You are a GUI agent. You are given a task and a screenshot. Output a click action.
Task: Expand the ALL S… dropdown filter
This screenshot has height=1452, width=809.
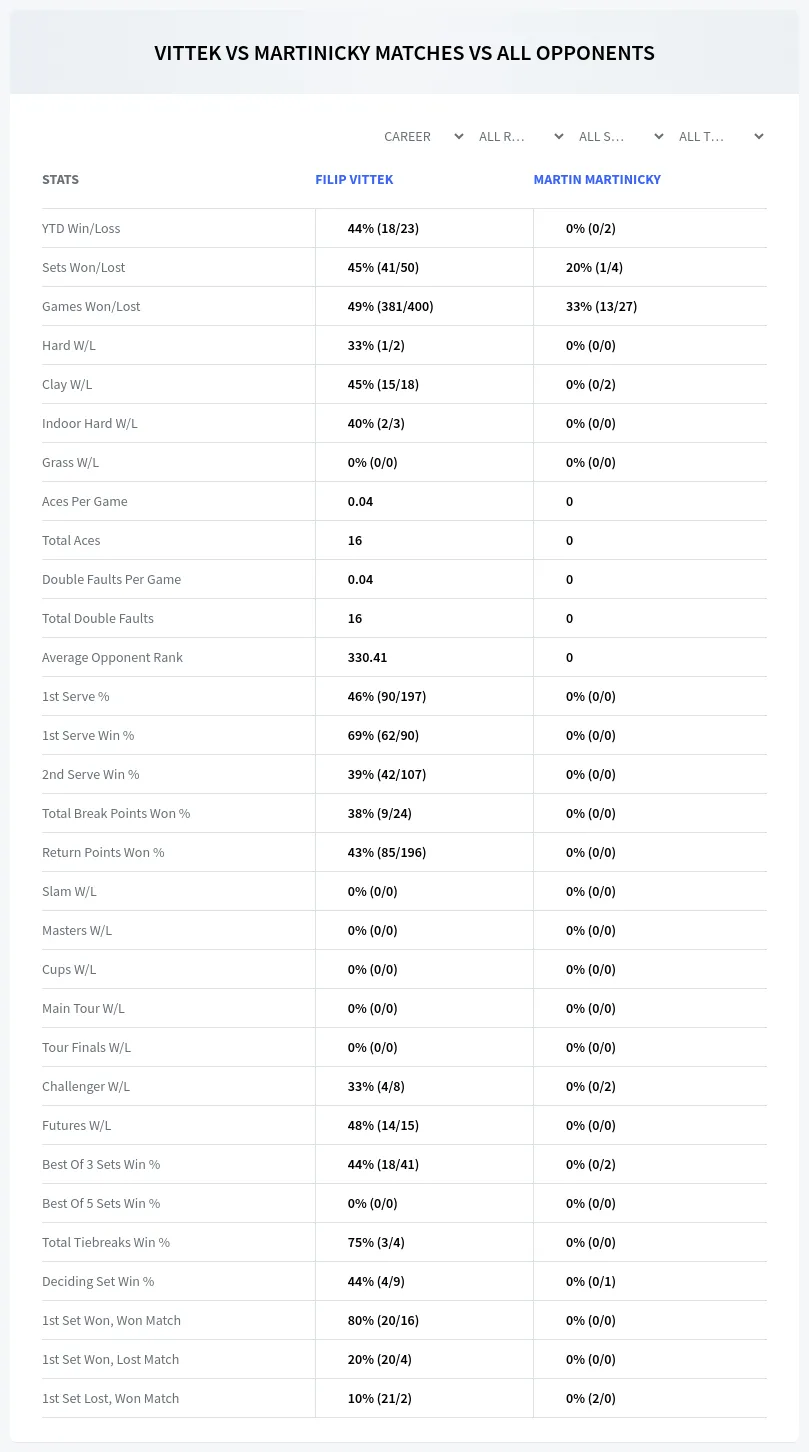621,136
